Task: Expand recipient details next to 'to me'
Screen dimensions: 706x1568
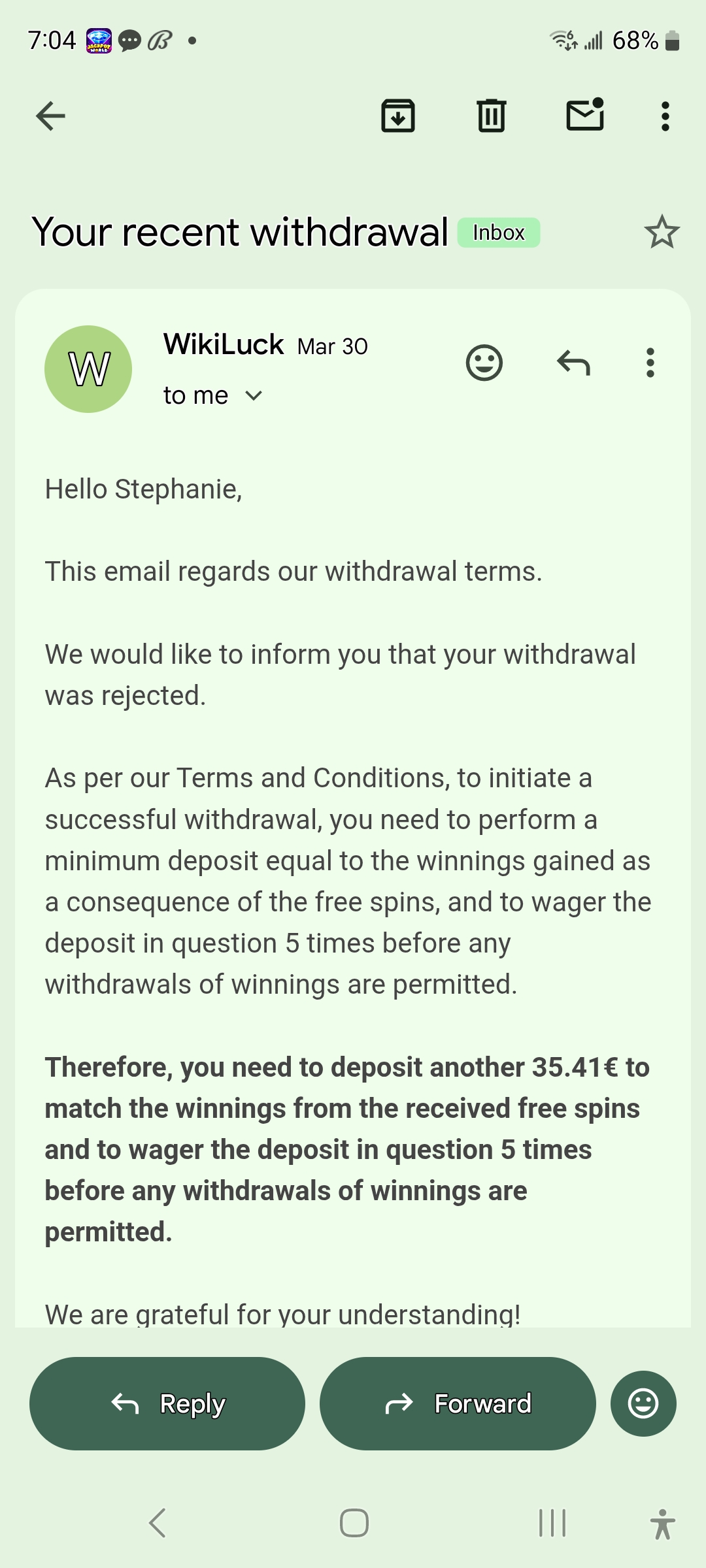Action: click(254, 396)
